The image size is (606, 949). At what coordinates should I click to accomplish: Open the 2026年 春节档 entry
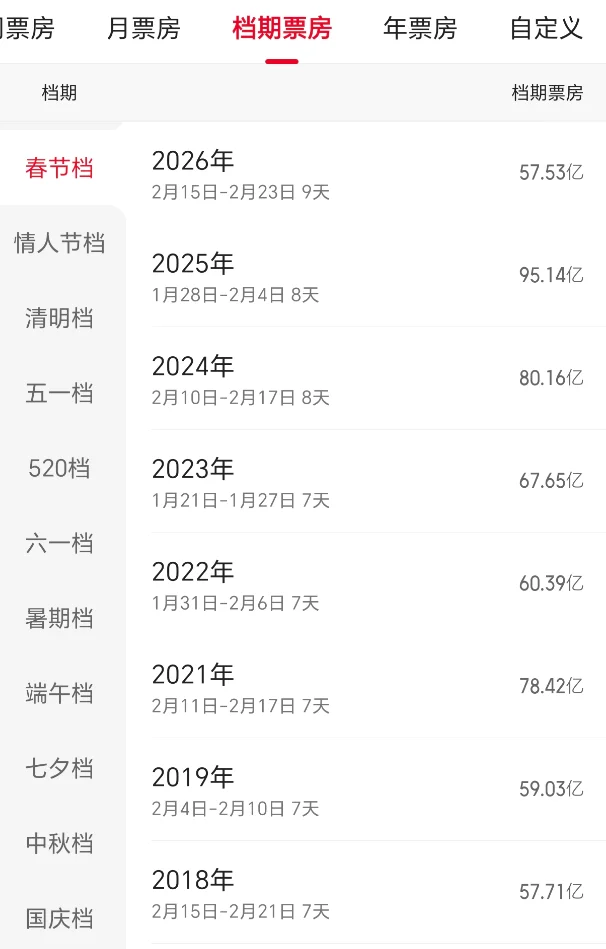(366, 173)
